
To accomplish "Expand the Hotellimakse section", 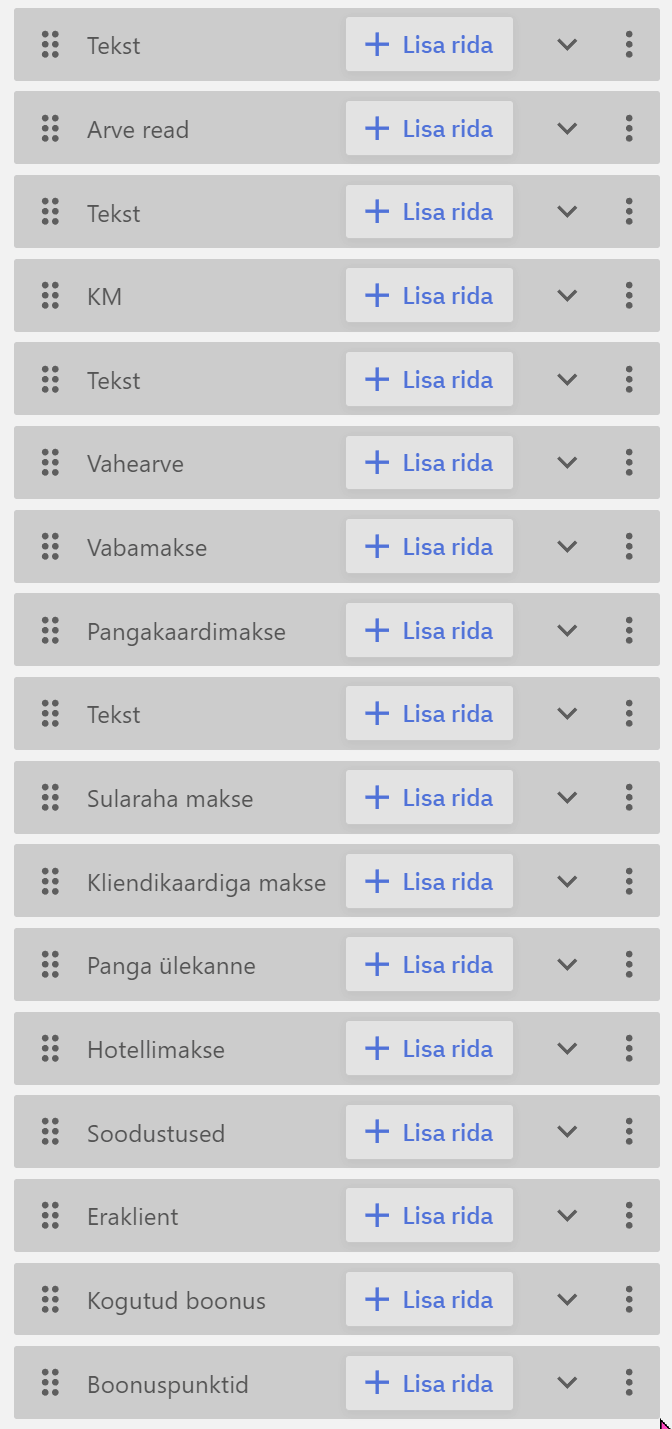I will [567, 1049].
